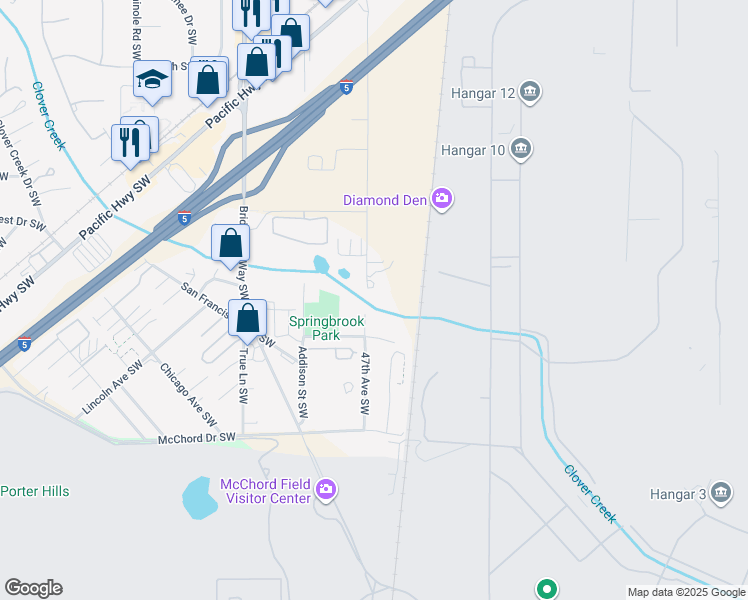Select the graduation cap school marker
The height and width of the screenshot is (600, 748).
[x=153, y=80]
